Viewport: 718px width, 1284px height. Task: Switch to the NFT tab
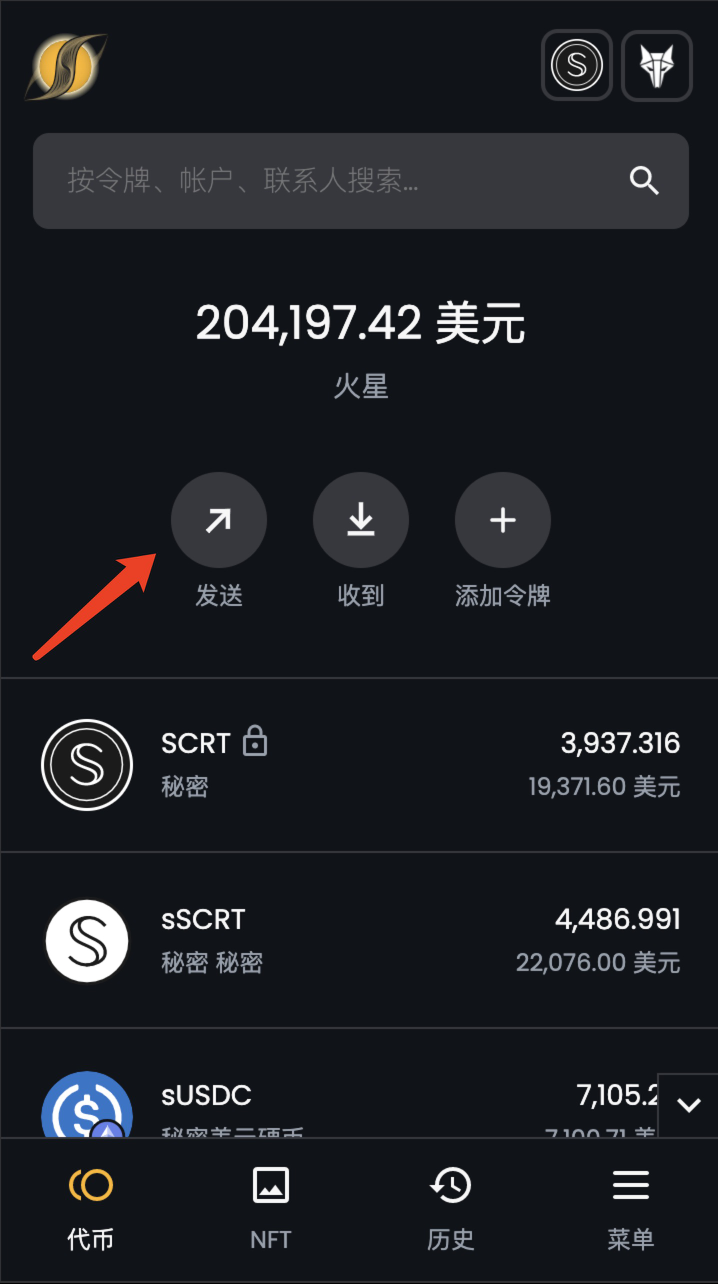pyautogui.click(x=271, y=1210)
